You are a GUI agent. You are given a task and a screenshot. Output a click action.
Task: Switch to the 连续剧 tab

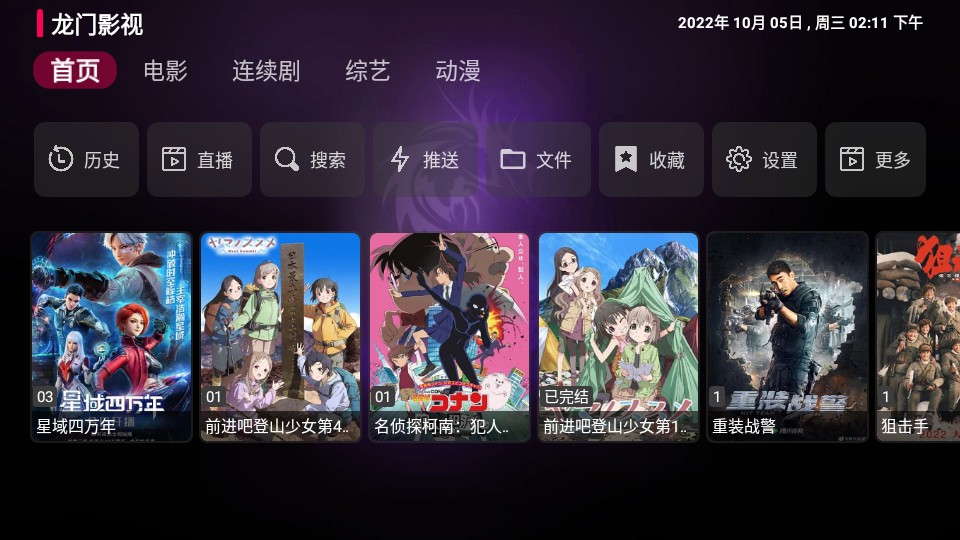coord(265,71)
